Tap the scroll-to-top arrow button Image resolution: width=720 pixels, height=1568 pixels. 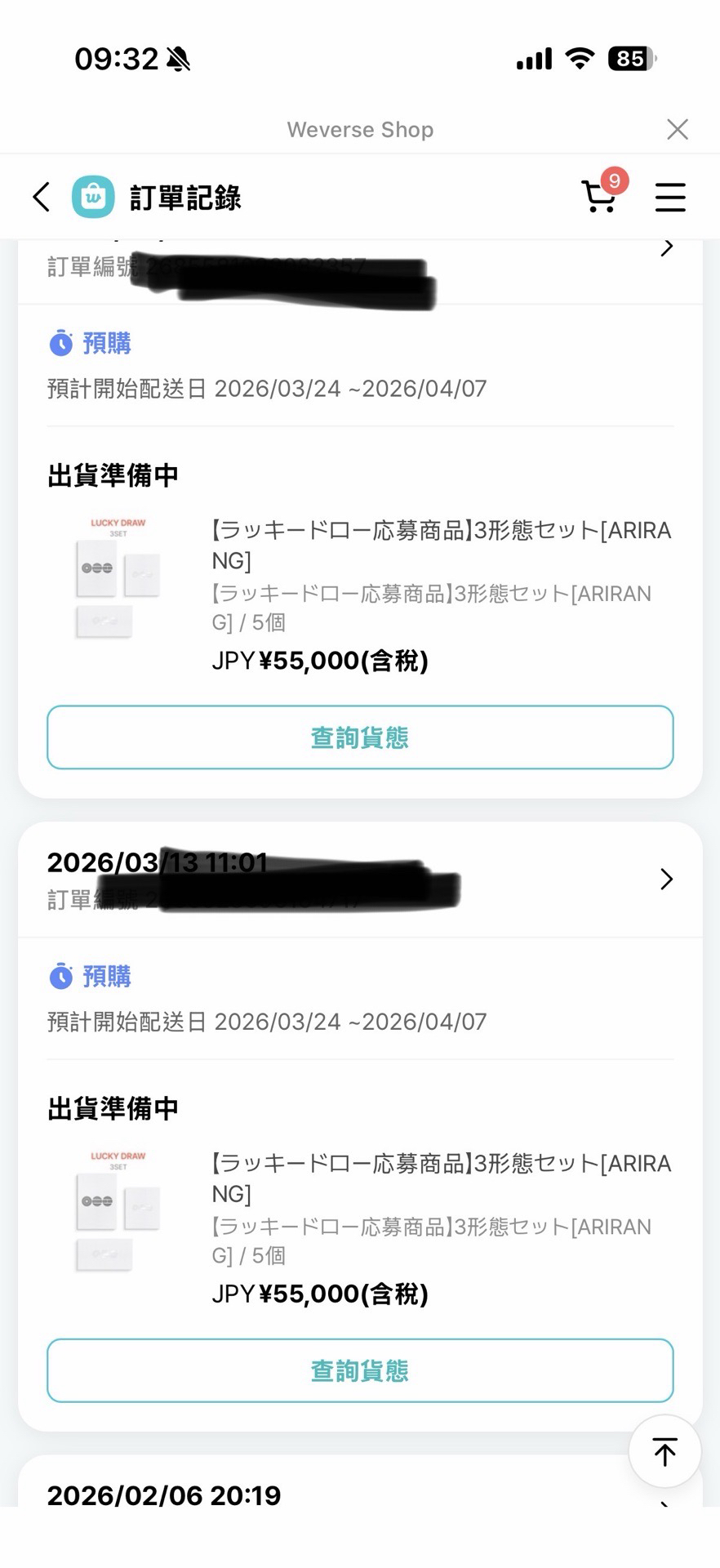tap(664, 1452)
